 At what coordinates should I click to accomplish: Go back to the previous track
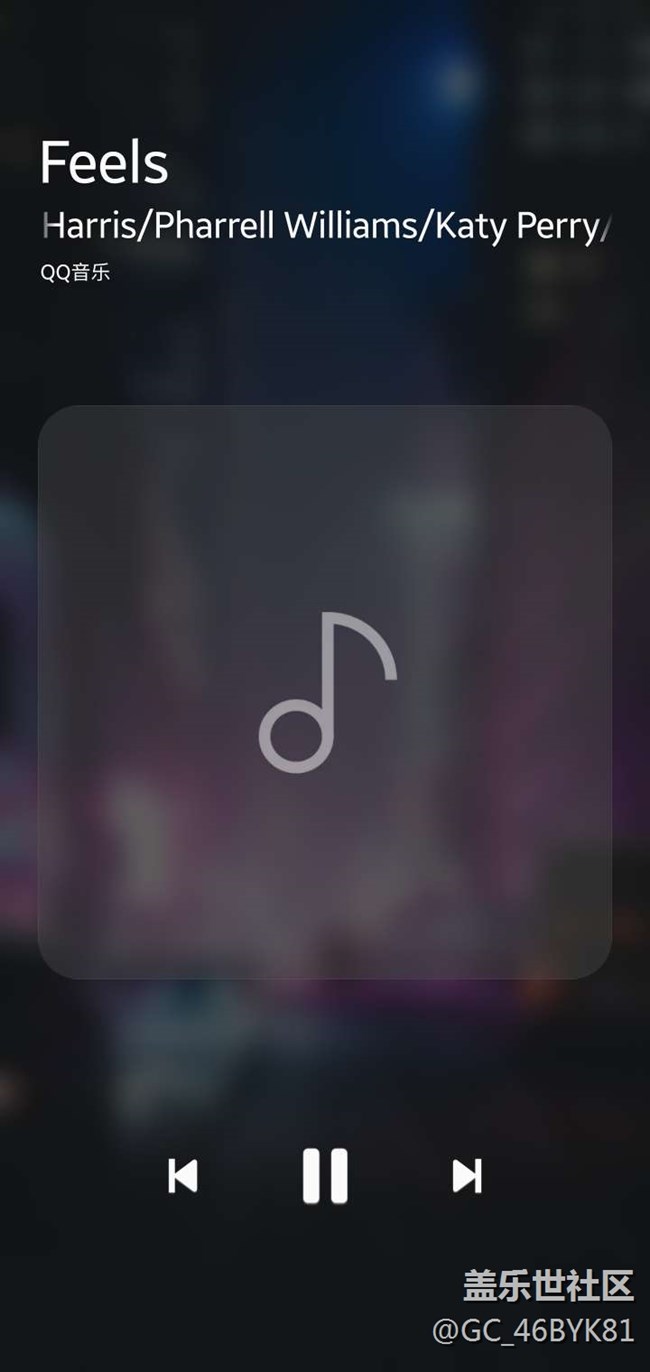tap(183, 1176)
